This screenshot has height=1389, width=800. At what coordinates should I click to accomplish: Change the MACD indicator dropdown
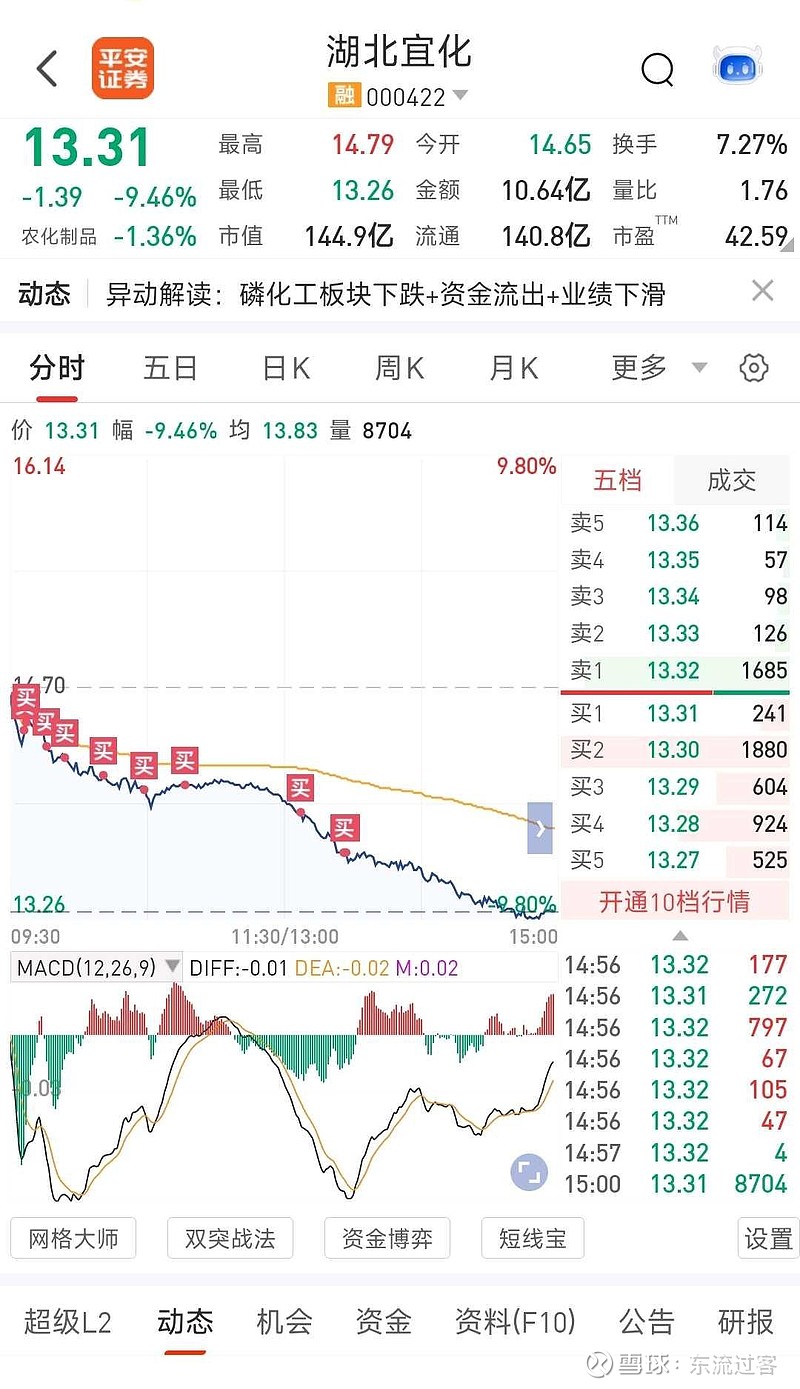[x=173, y=967]
